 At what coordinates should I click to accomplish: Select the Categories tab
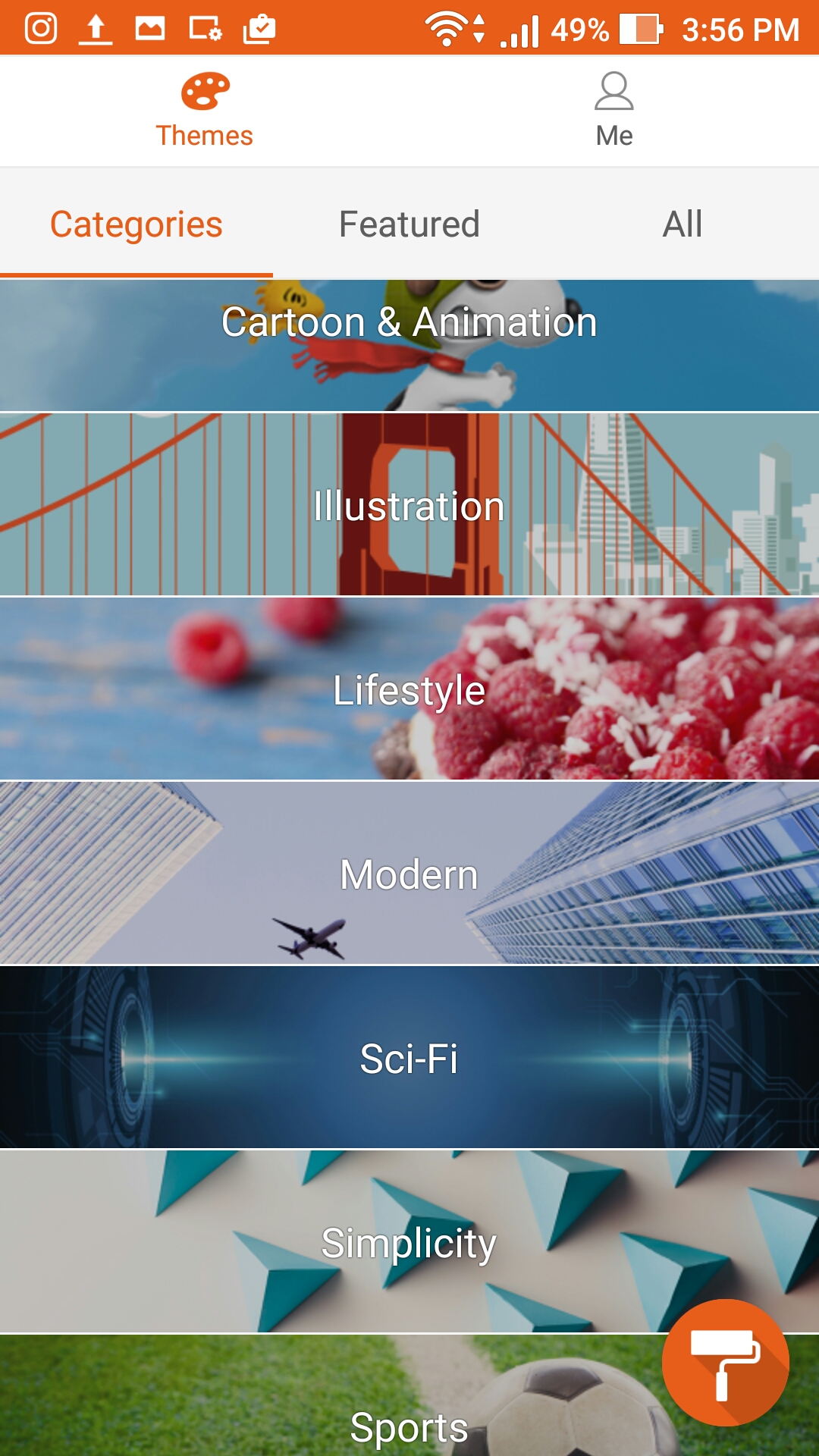(136, 224)
